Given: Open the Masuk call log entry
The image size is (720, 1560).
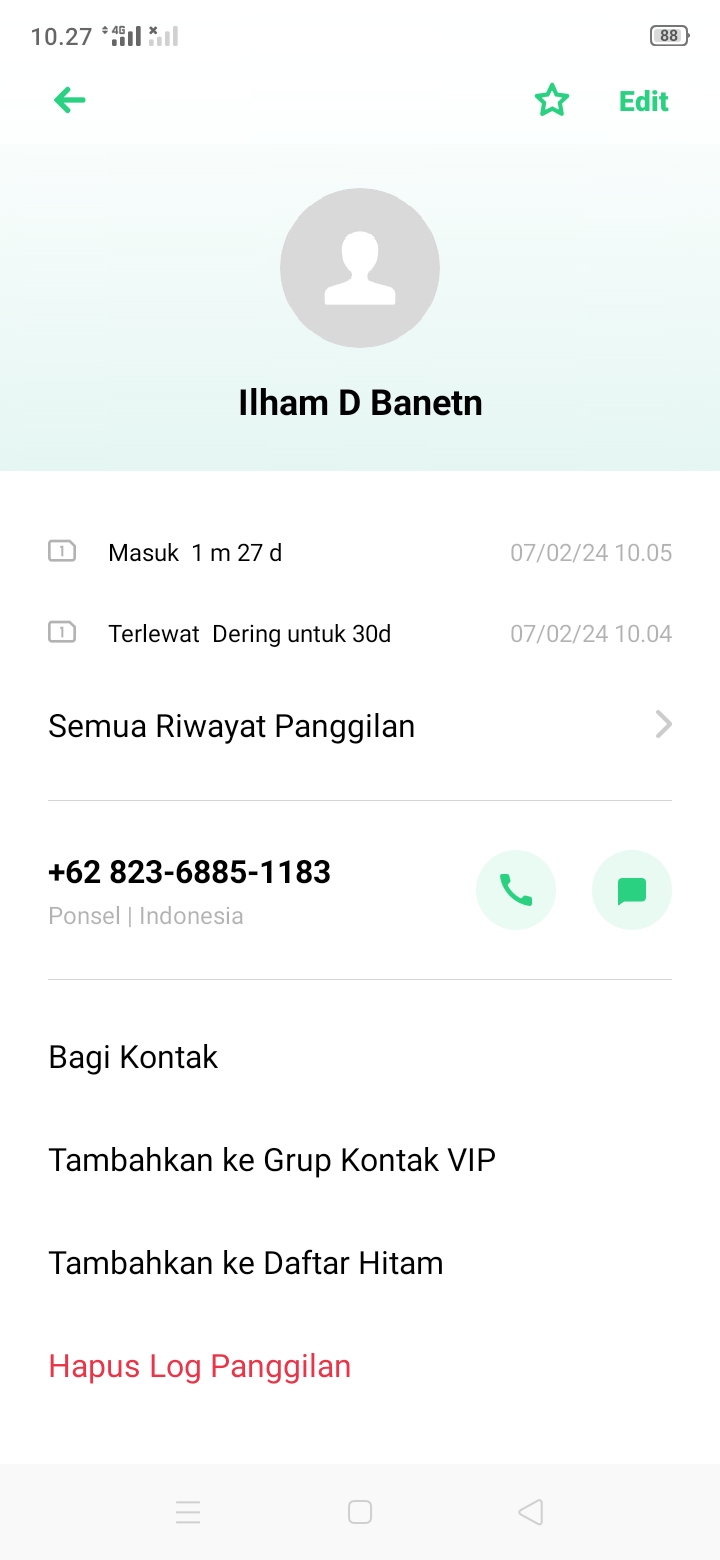Looking at the screenshot, I should click(x=360, y=553).
